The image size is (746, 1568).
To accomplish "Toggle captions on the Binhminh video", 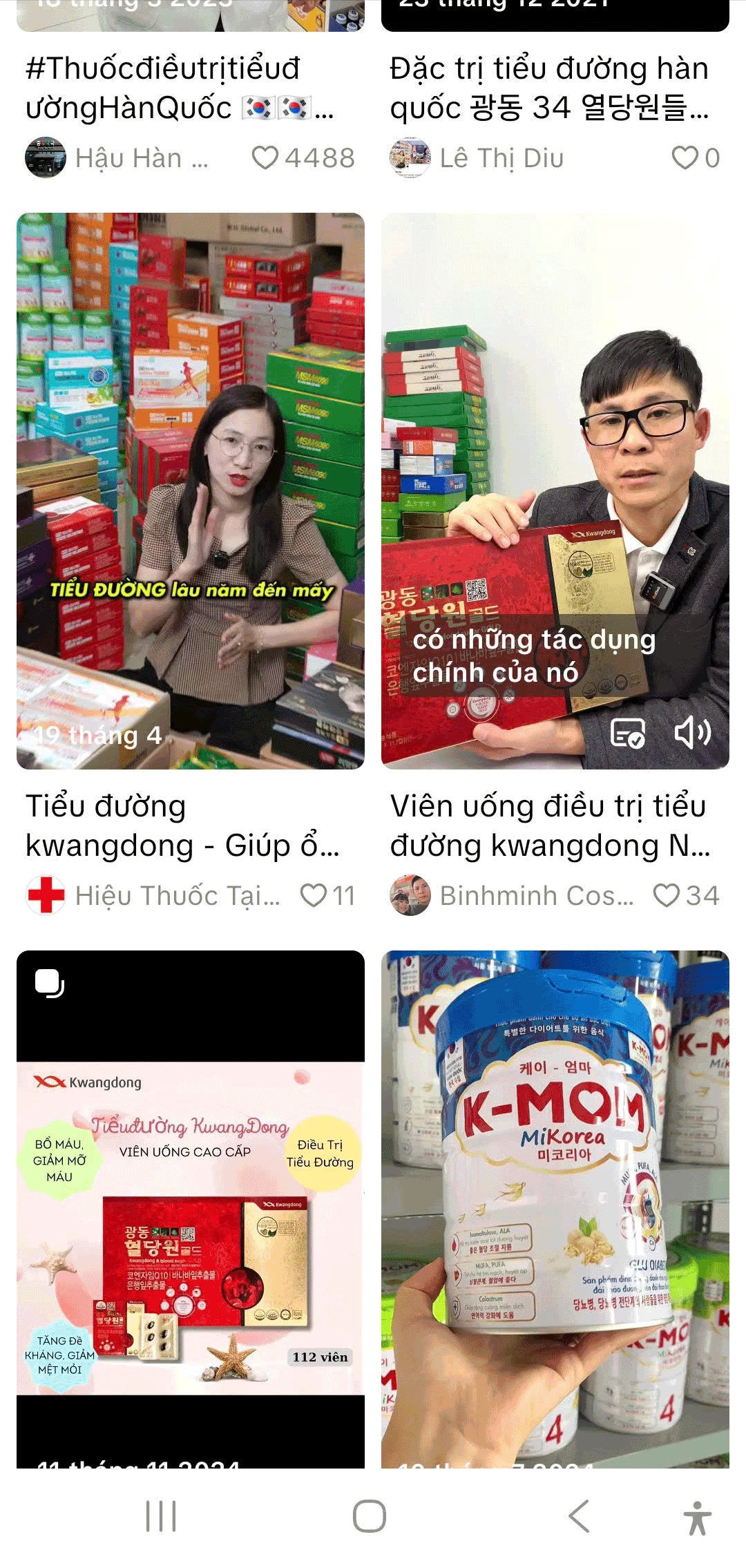I will click(628, 732).
